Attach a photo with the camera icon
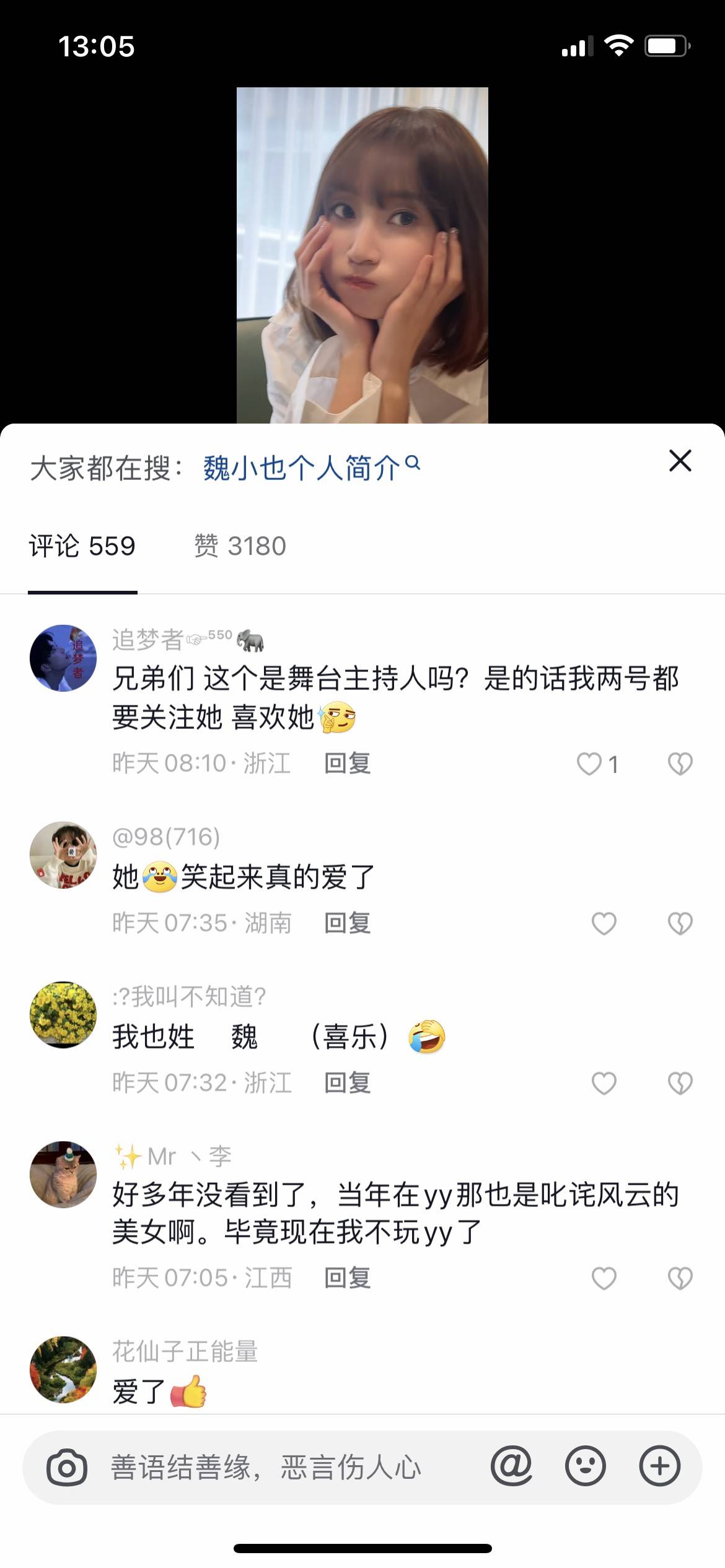Image resolution: width=725 pixels, height=1568 pixels. (66, 1467)
